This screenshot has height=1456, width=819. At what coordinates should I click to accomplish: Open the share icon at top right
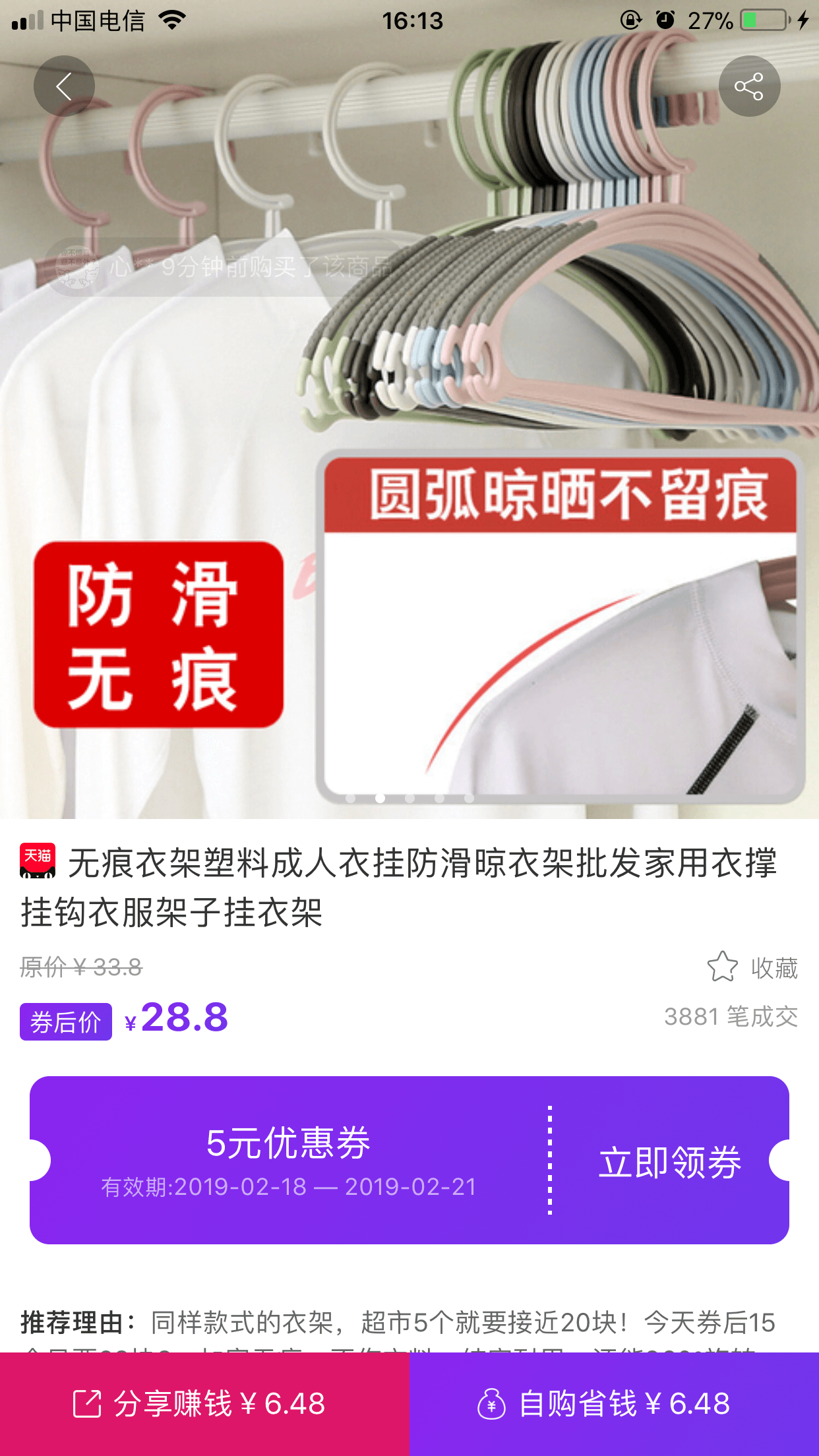749,86
